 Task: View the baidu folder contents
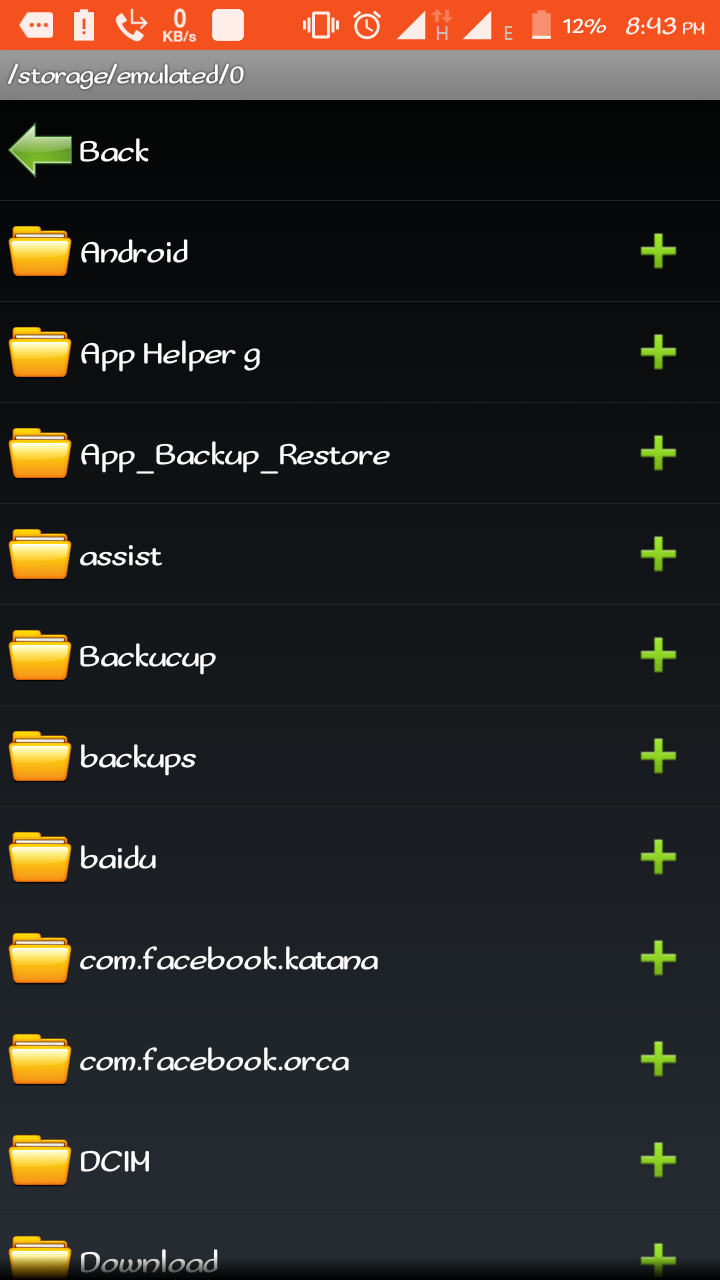tap(118, 859)
